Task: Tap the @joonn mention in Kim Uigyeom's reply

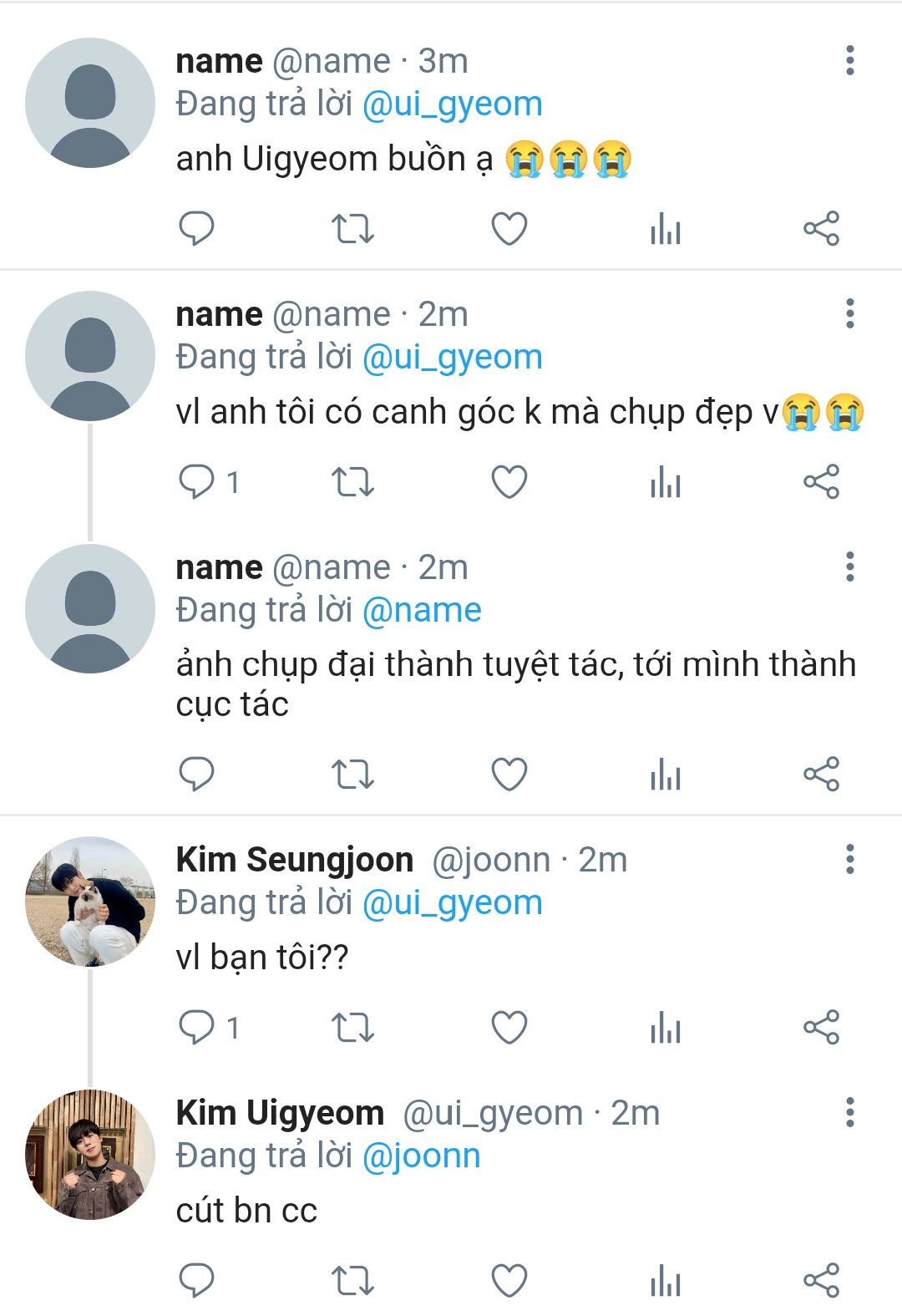Action: [421, 1156]
